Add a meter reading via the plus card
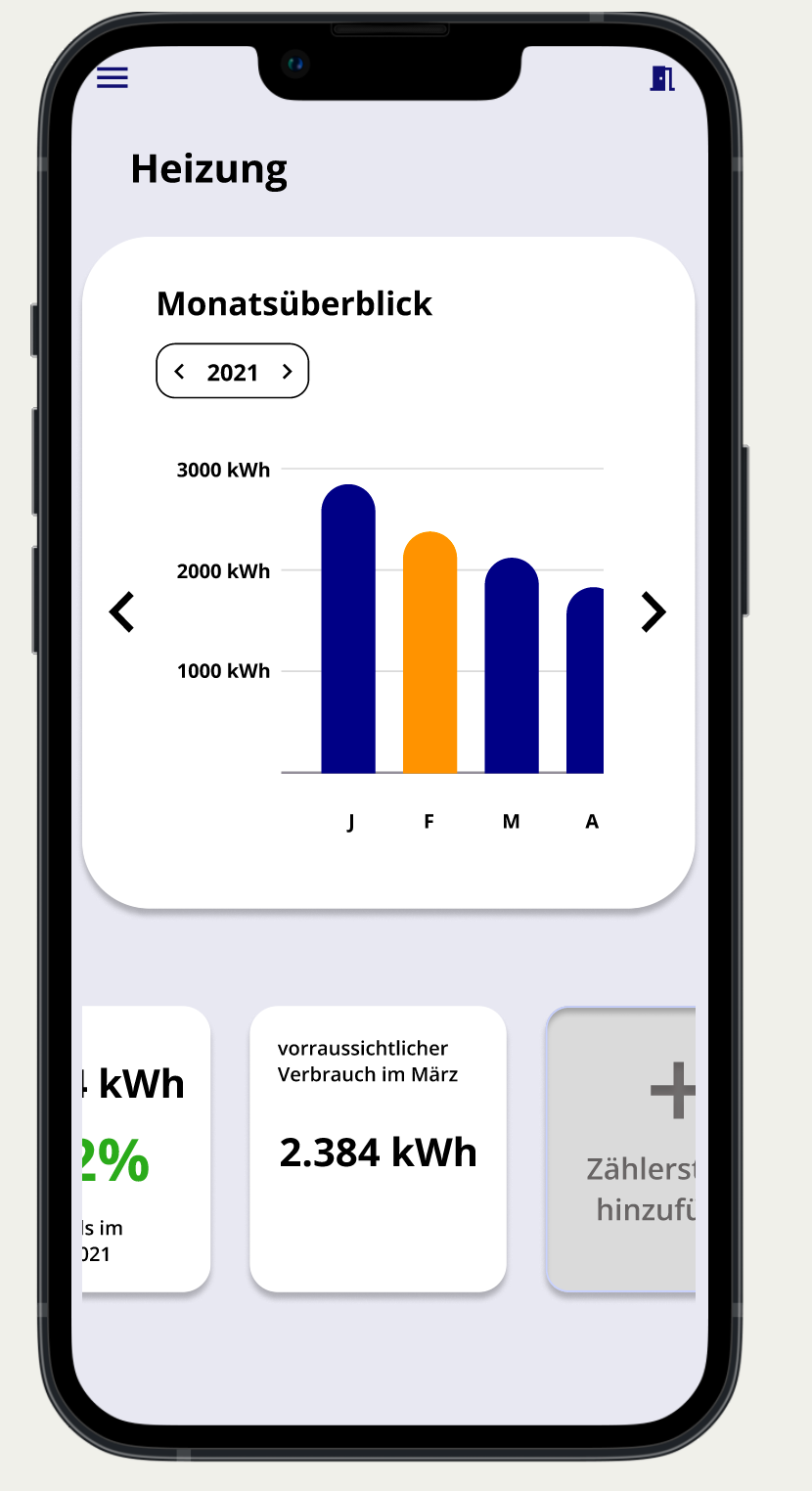This screenshot has height=1491, width=812. 620,1151
